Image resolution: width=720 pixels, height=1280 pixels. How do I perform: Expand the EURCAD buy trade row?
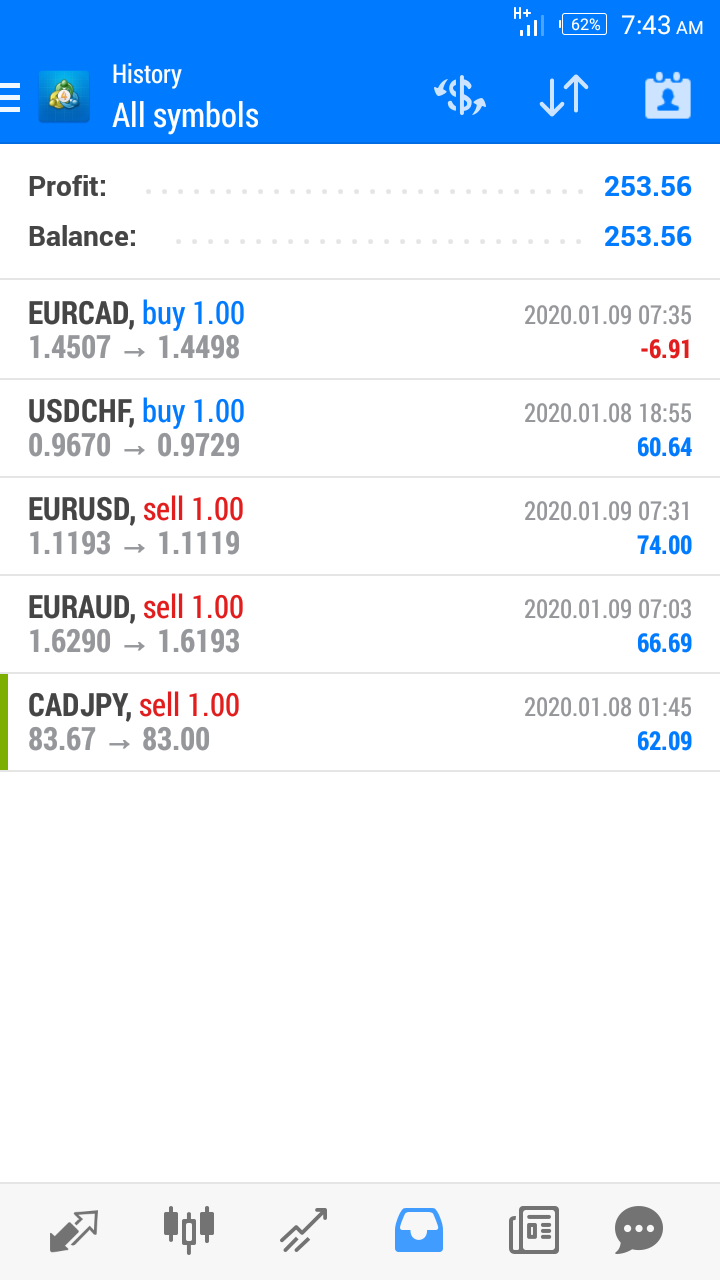[x=360, y=330]
